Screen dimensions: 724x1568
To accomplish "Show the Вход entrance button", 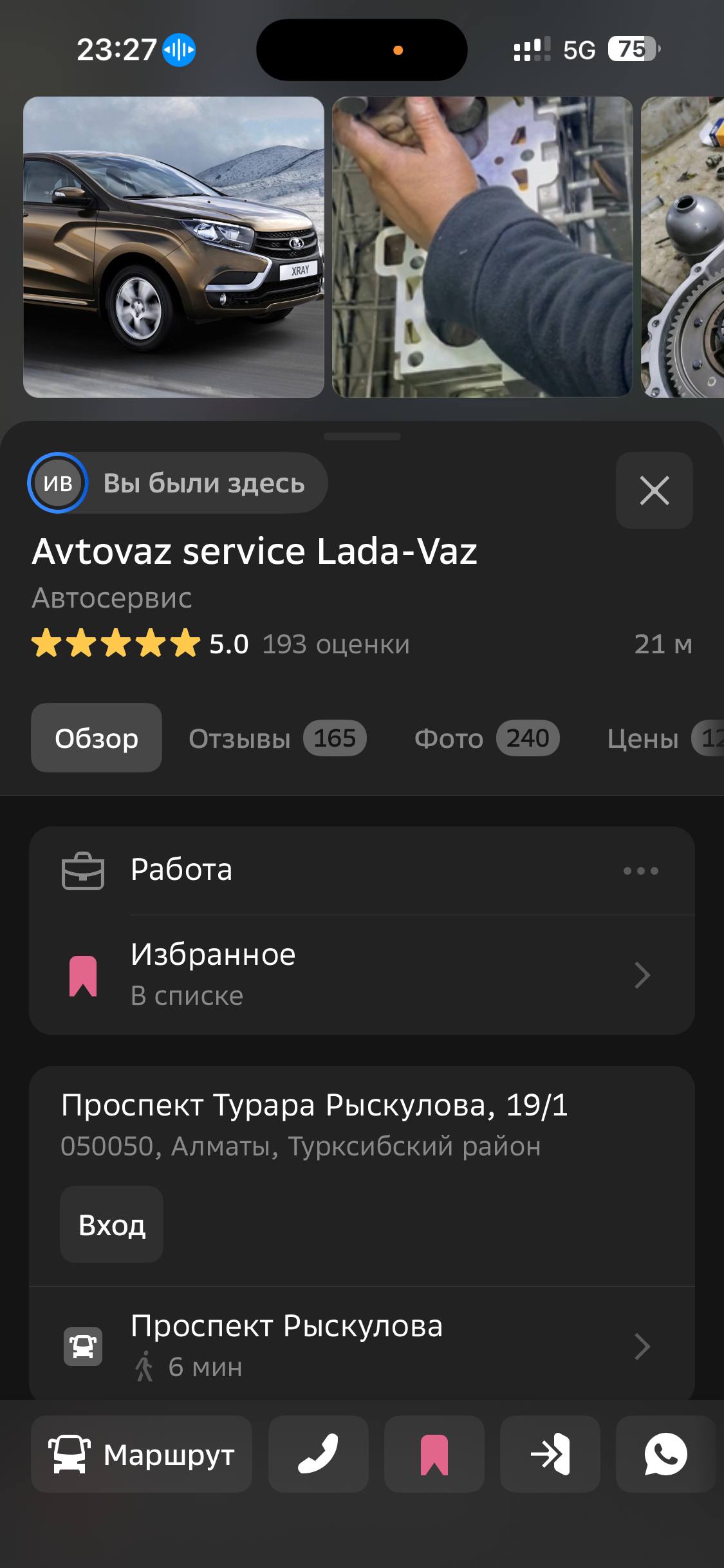I will point(111,1225).
